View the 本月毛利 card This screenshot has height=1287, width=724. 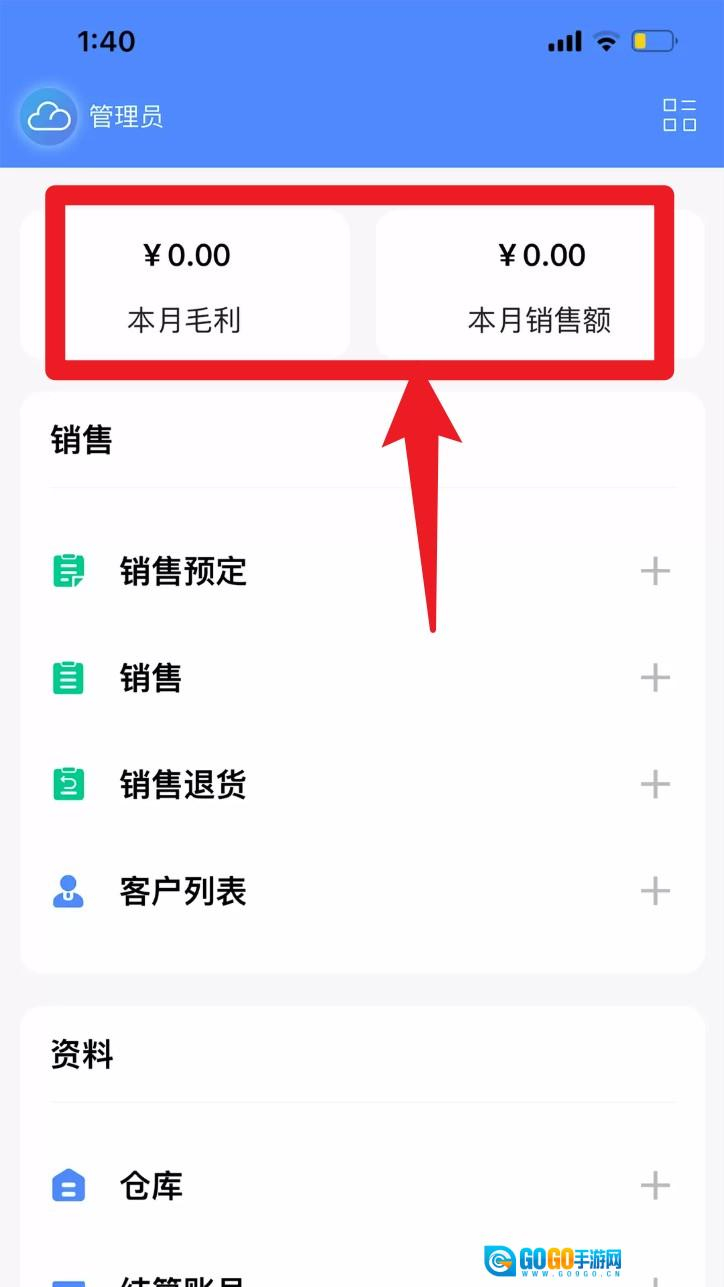(x=185, y=285)
